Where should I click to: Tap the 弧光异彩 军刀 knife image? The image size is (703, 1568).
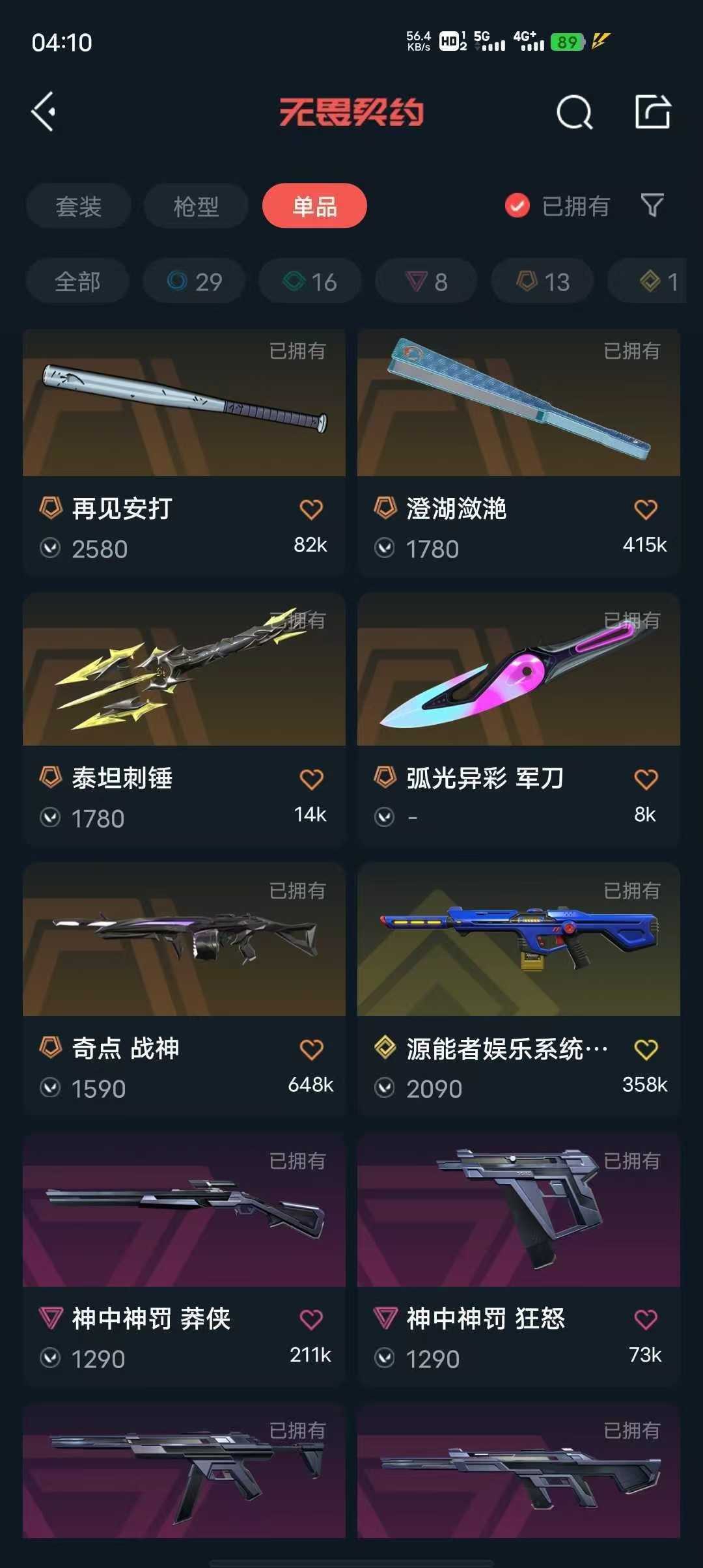517,671
